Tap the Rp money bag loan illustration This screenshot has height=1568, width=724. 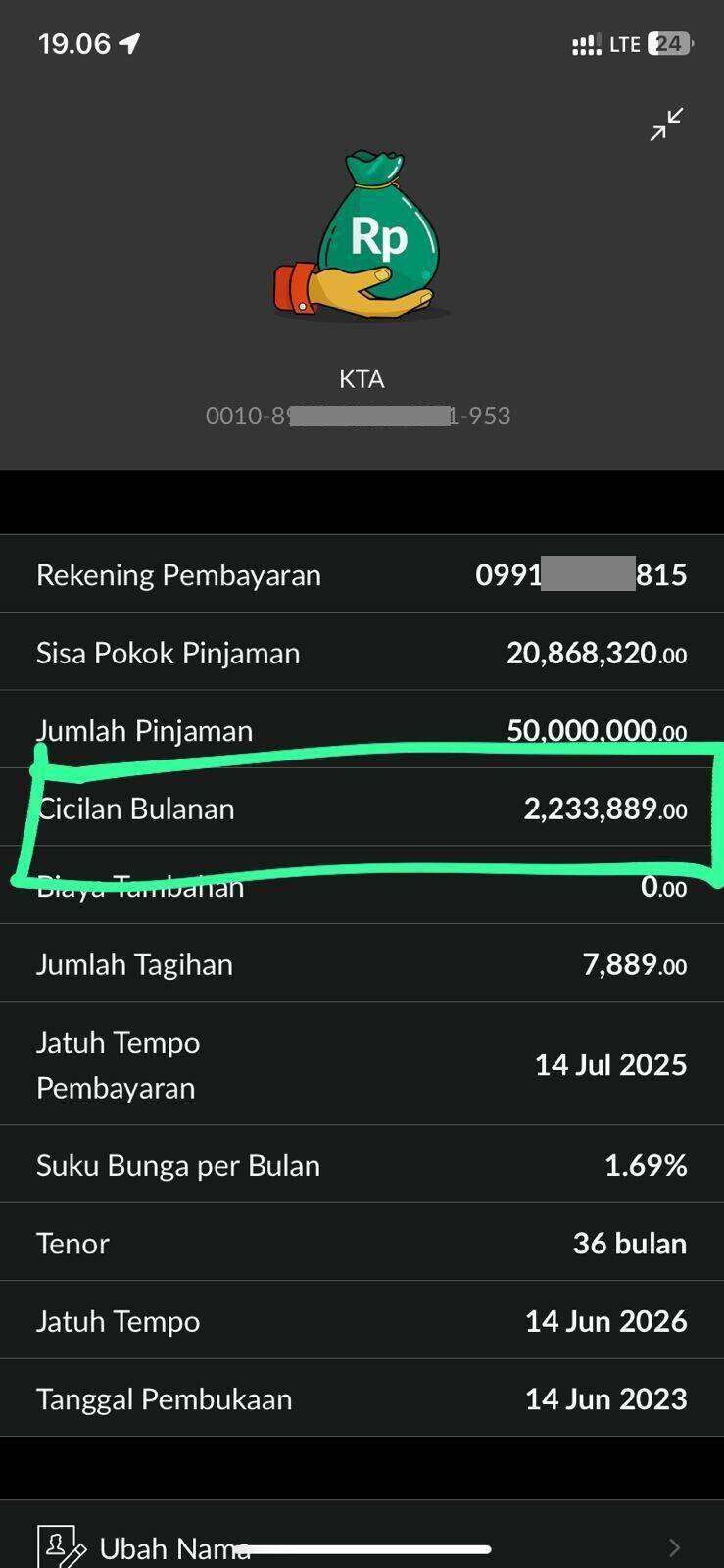tap(362, 235)
